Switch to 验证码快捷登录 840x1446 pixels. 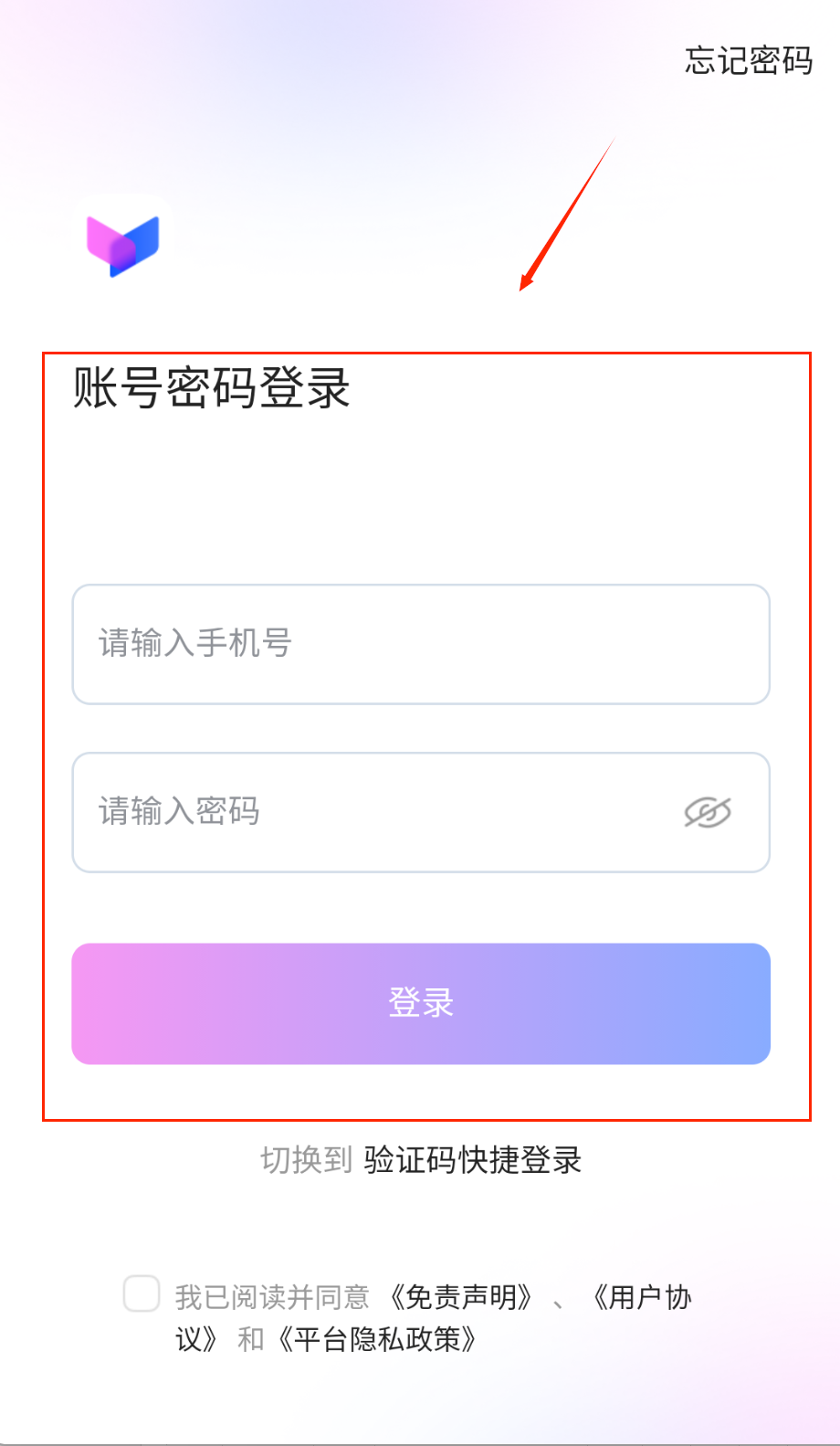click(x=473, y=1160)
